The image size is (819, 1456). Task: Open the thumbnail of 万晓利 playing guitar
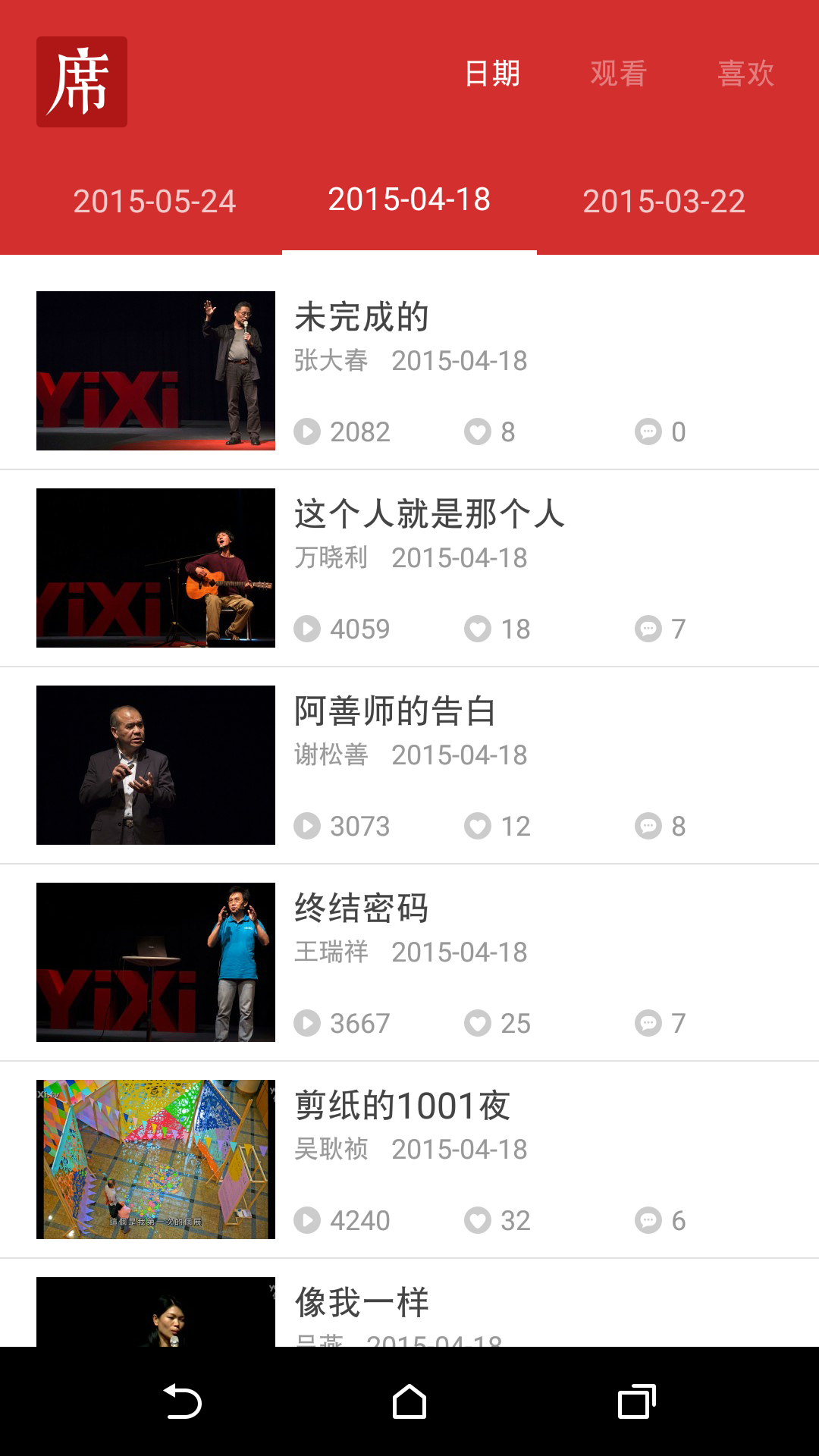[x=156, y=568]
